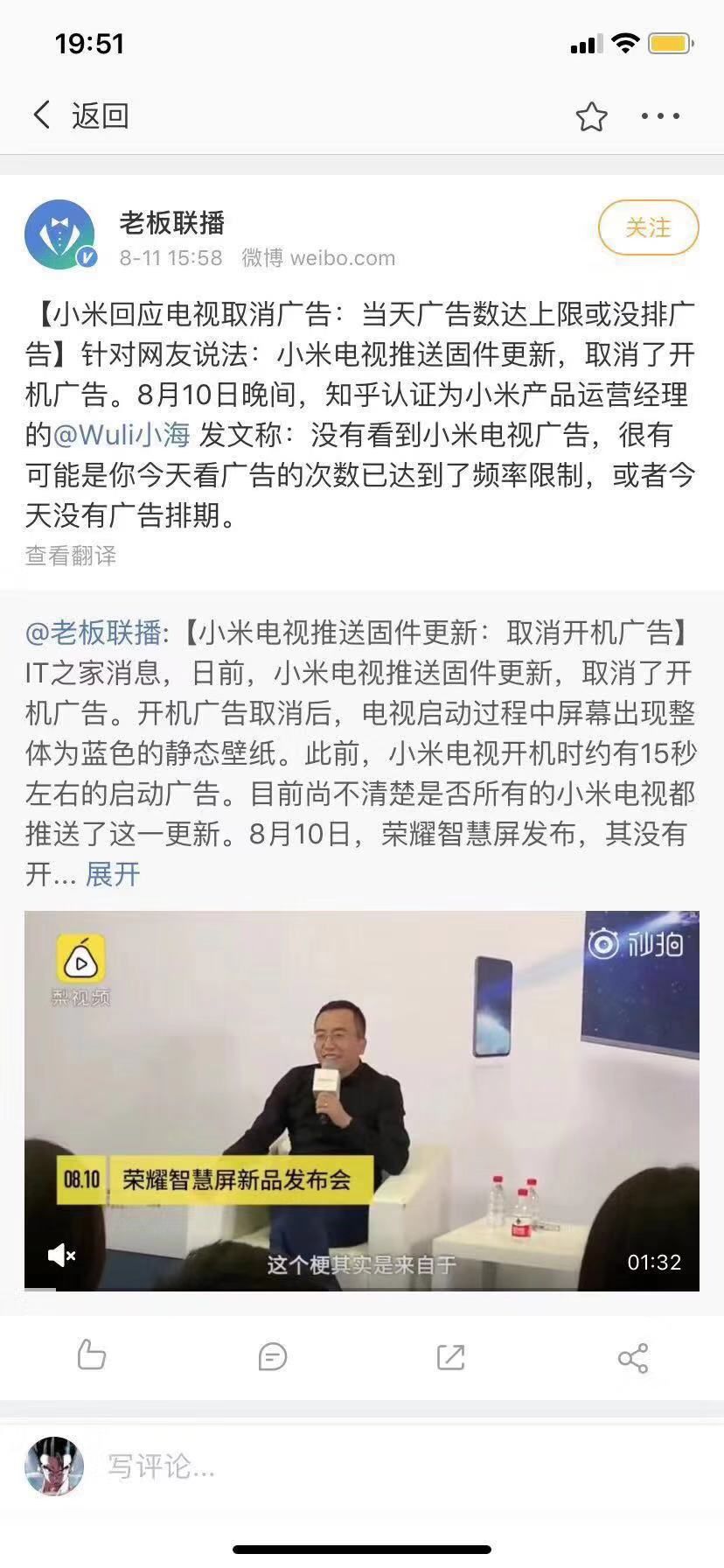This screenshot has height=1568, width=724.
Task: Open 老板联播's profile avatar
Action: [x=59, y=234]
